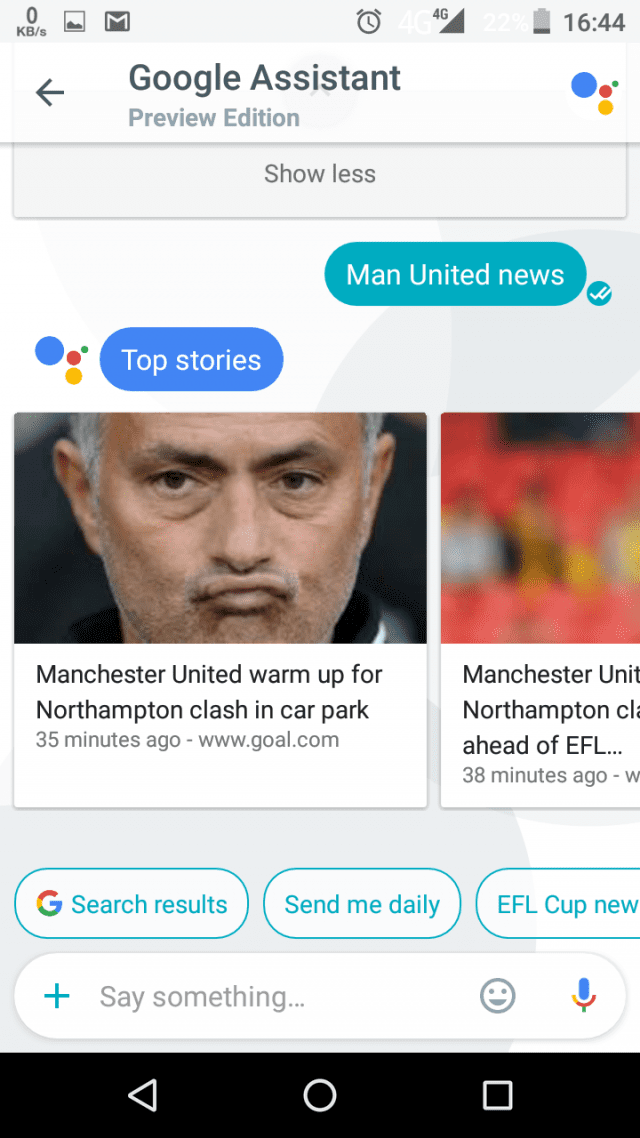
Task: Tap the system home button
Action: pyautogui.click(x=320, y=1094)
